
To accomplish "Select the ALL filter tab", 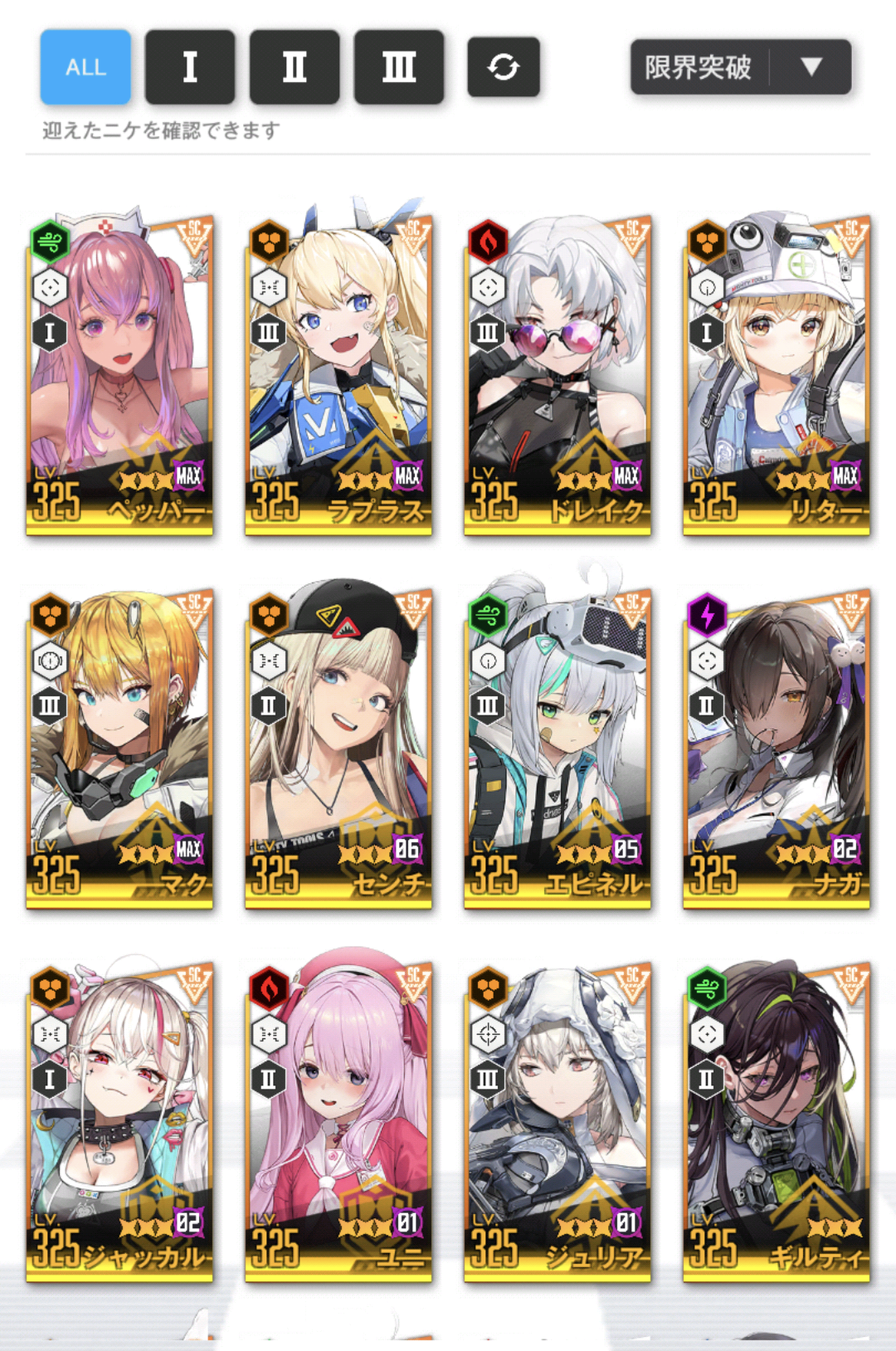I will (x=85, y=67).
